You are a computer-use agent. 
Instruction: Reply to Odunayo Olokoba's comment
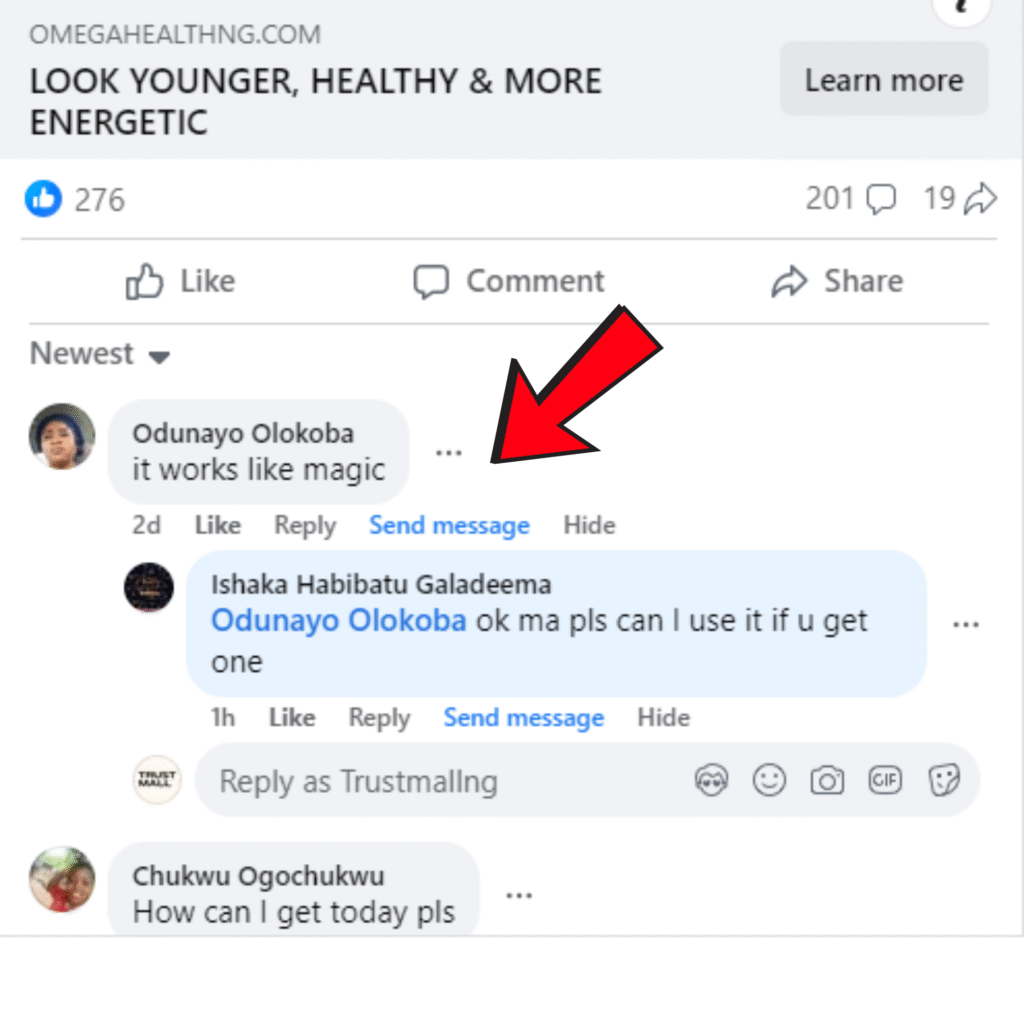[x=305, y=525]
